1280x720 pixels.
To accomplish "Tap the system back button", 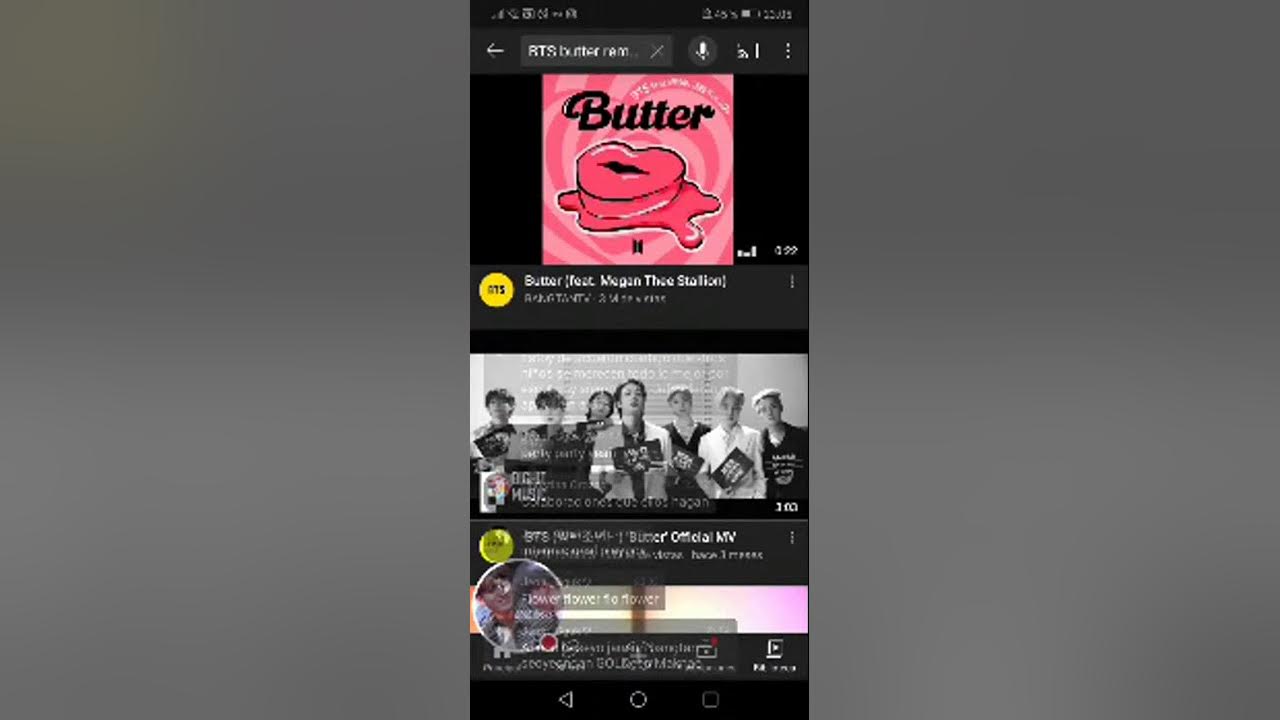I will pyautogui.click(x=566, y=700).
